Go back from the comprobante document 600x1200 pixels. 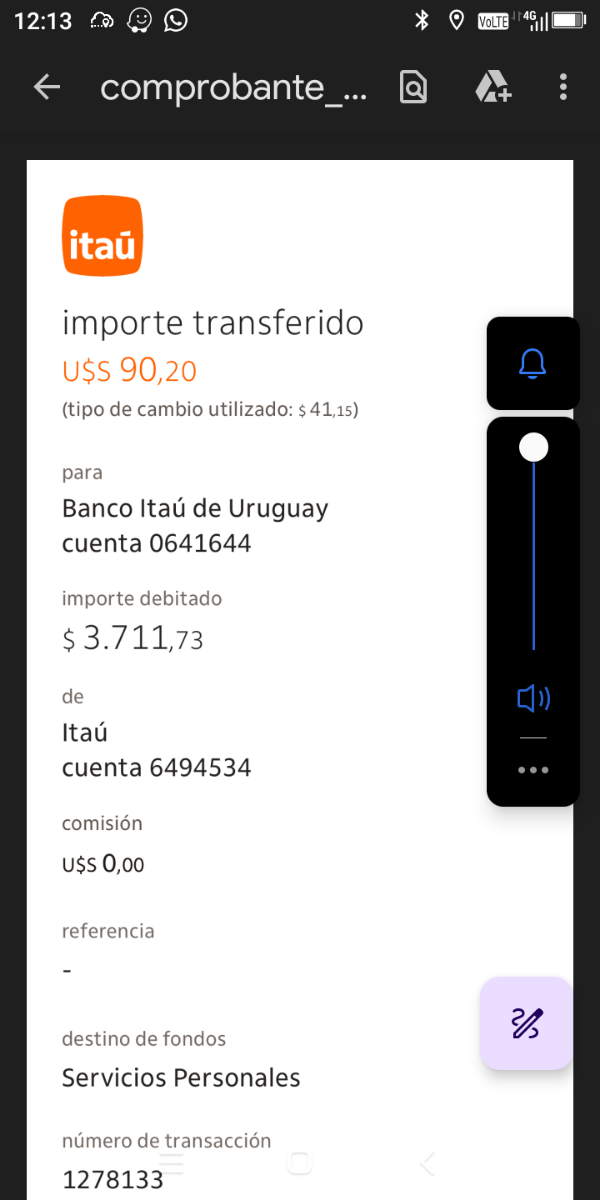47,88
